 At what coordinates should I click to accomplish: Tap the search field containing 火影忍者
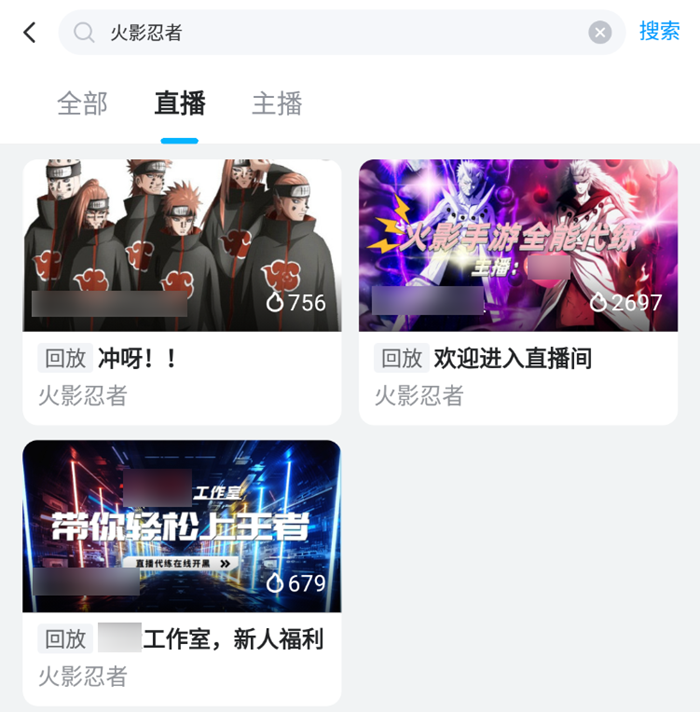pyautogui.click(x=330, y=33)
